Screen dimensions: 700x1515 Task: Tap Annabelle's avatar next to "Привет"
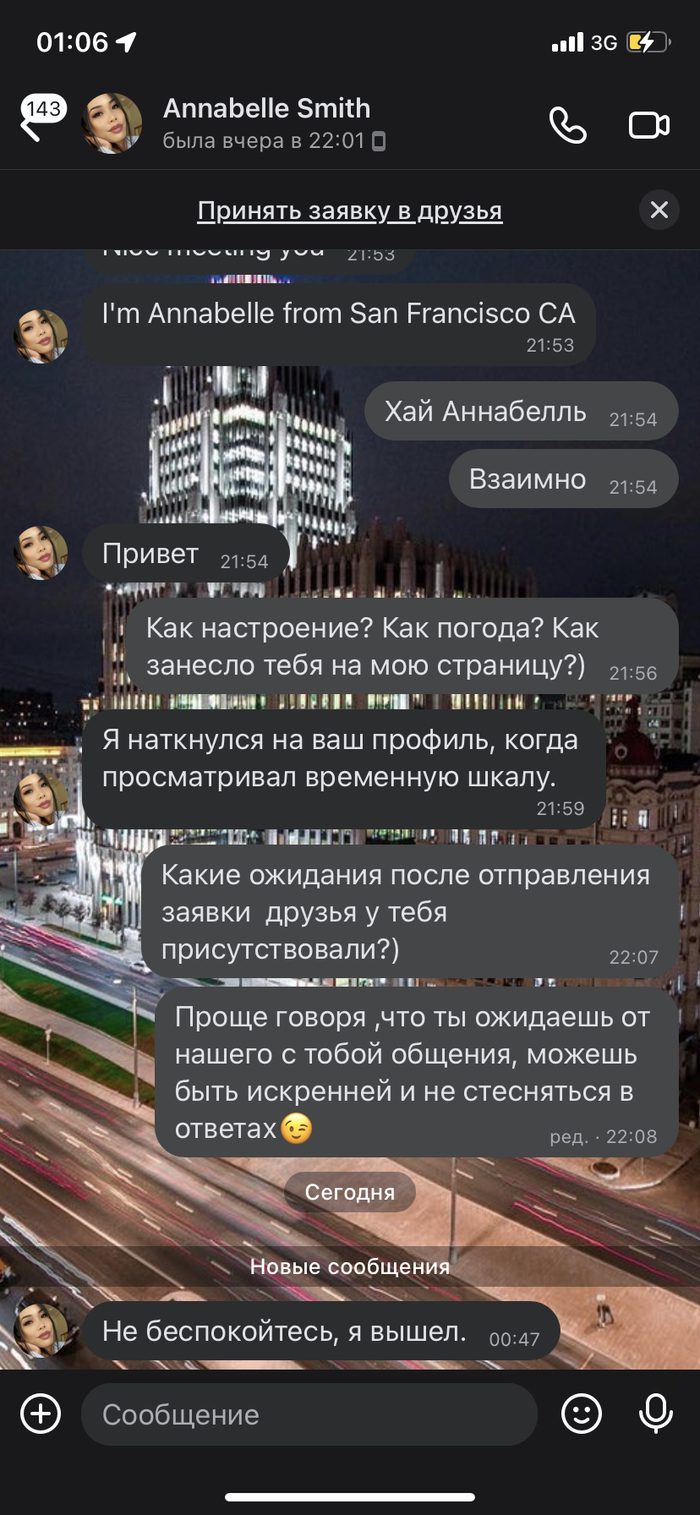point(41,553)
